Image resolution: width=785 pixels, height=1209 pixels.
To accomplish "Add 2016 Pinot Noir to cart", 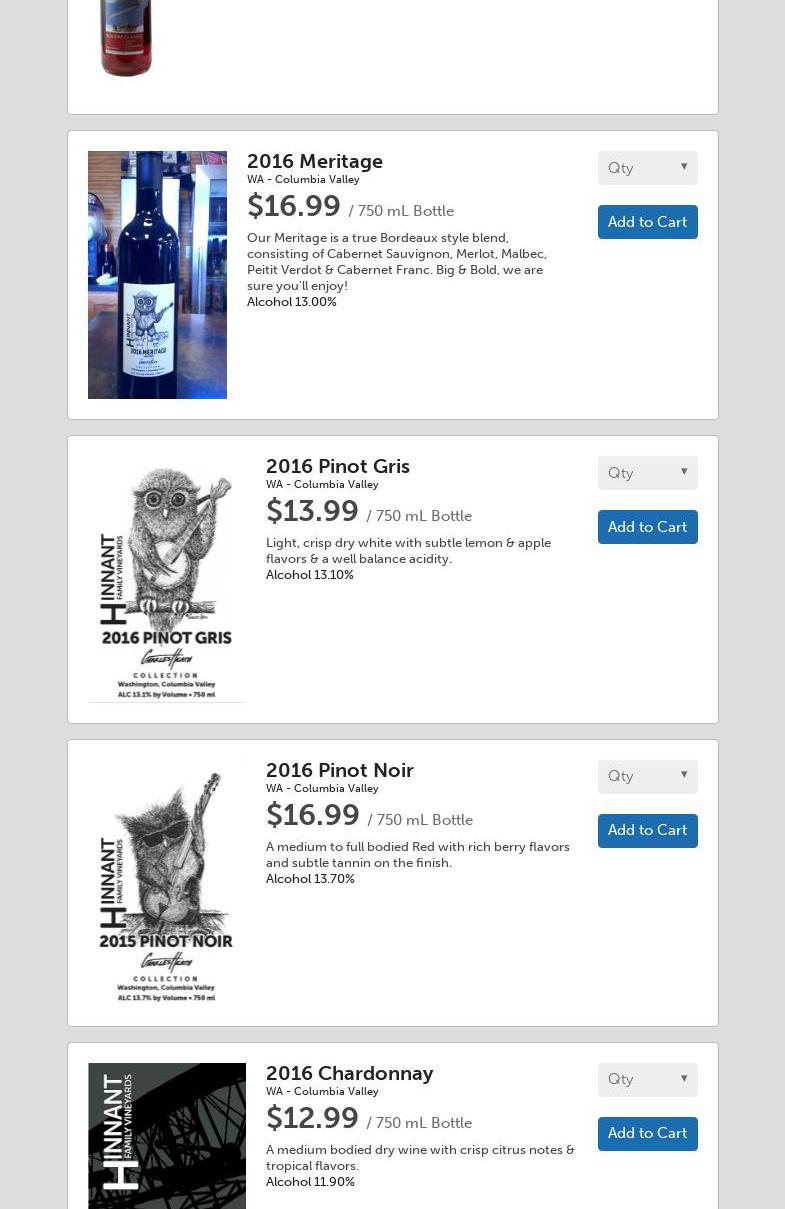I will 647,830.
